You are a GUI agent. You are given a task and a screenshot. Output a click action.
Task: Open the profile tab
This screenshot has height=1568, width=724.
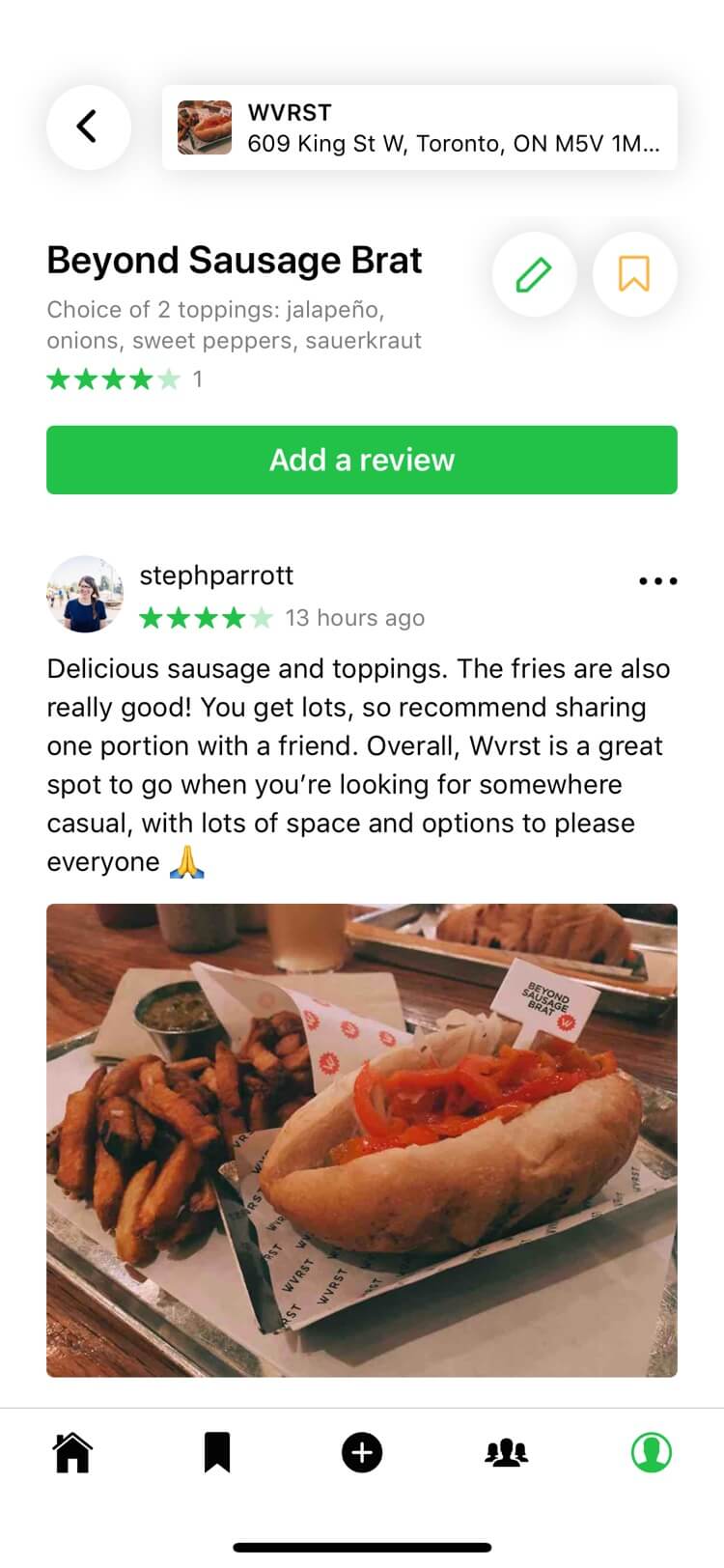[652, 1452]
